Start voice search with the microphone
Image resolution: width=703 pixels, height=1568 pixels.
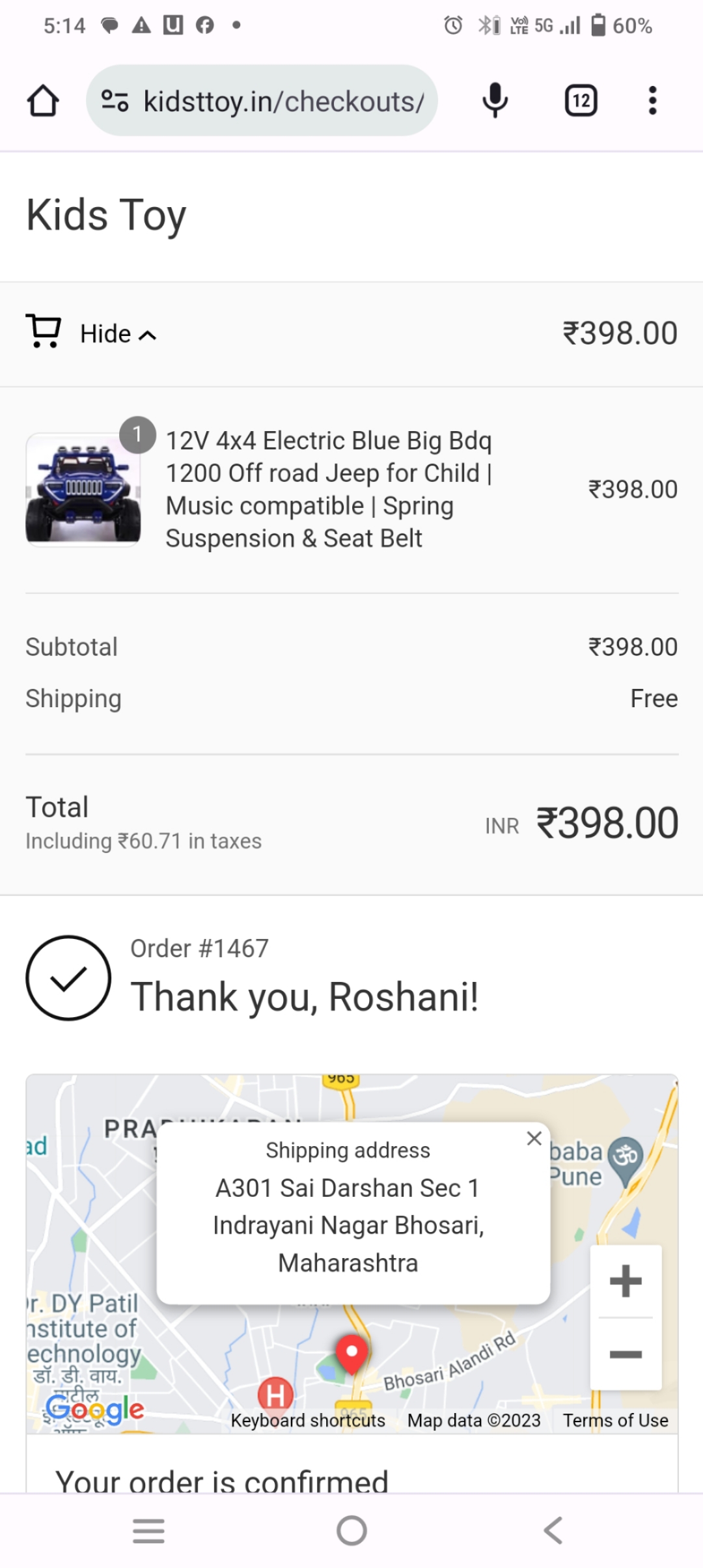click(495, 101)
